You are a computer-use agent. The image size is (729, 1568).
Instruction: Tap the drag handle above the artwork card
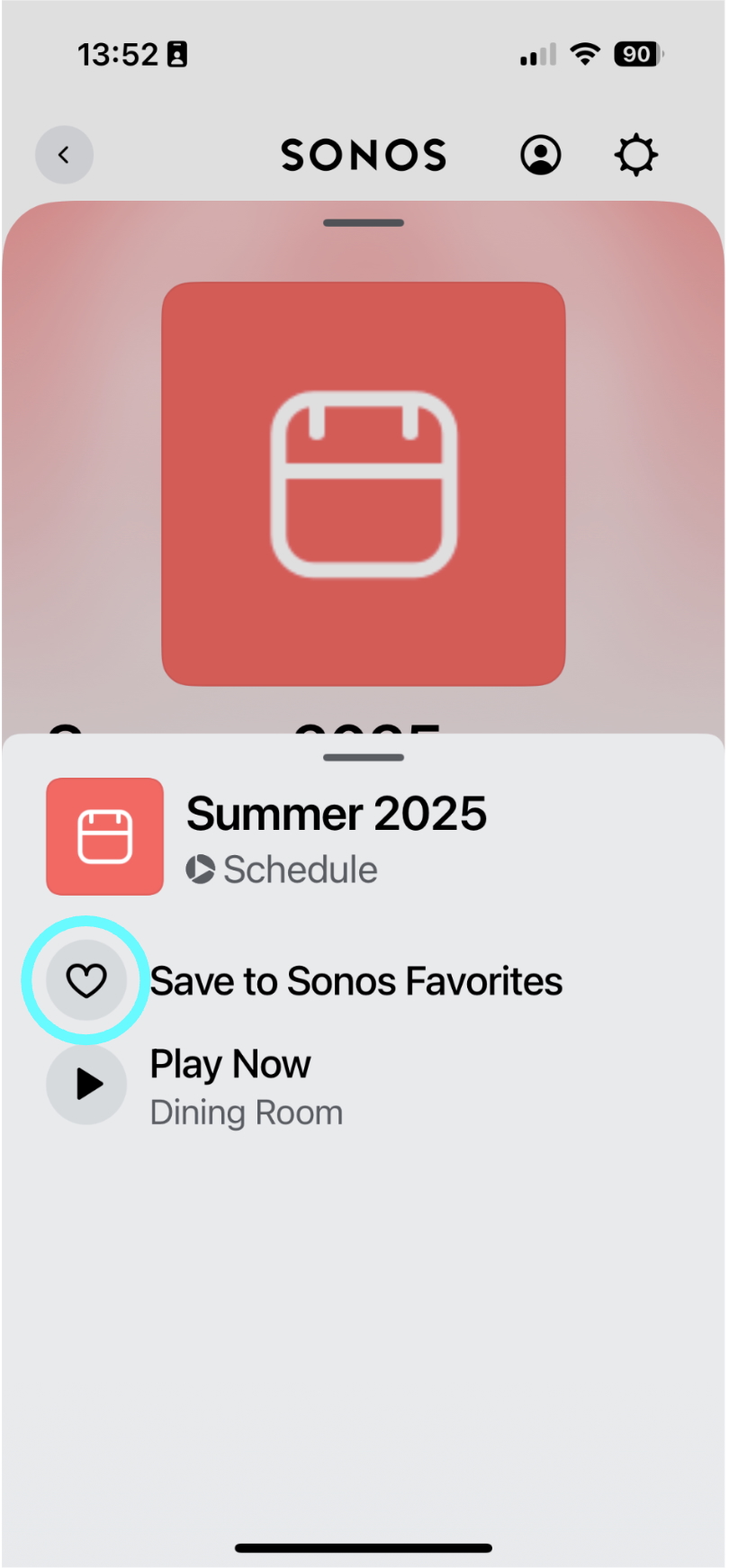click(363, 221)
